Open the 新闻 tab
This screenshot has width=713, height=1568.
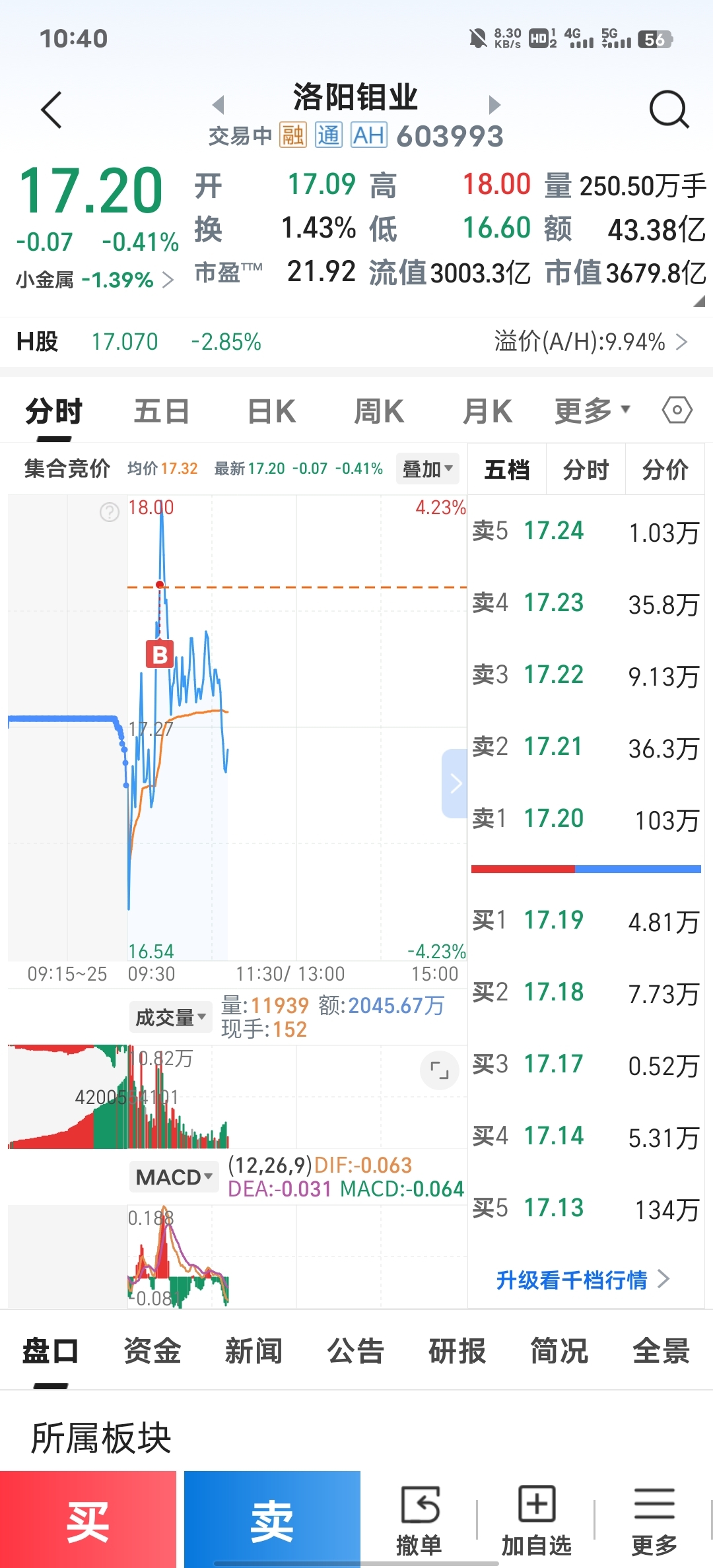pos(254,1350)
